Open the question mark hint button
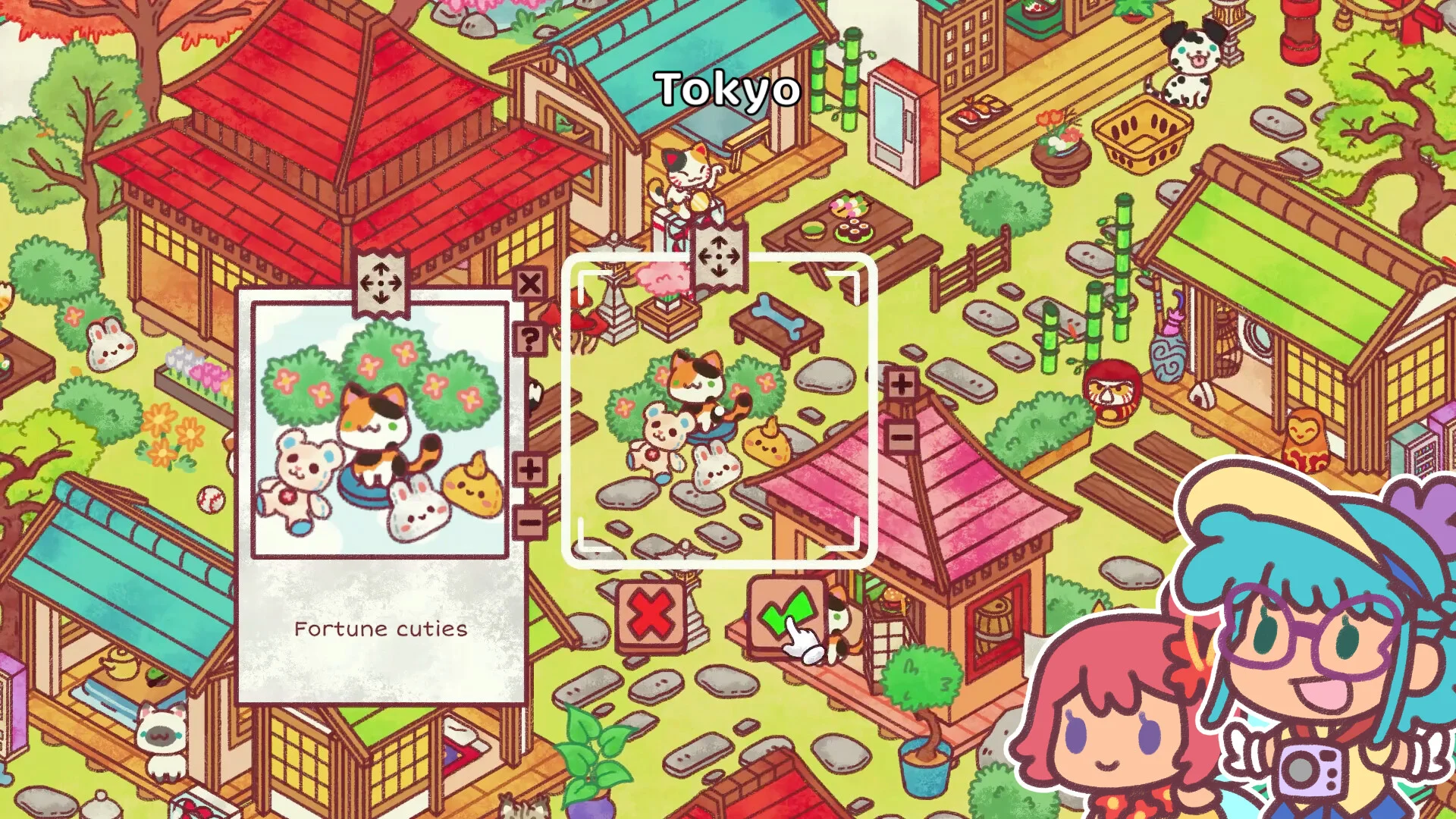This screenshot has width=1456, height=819. point(530,338)
